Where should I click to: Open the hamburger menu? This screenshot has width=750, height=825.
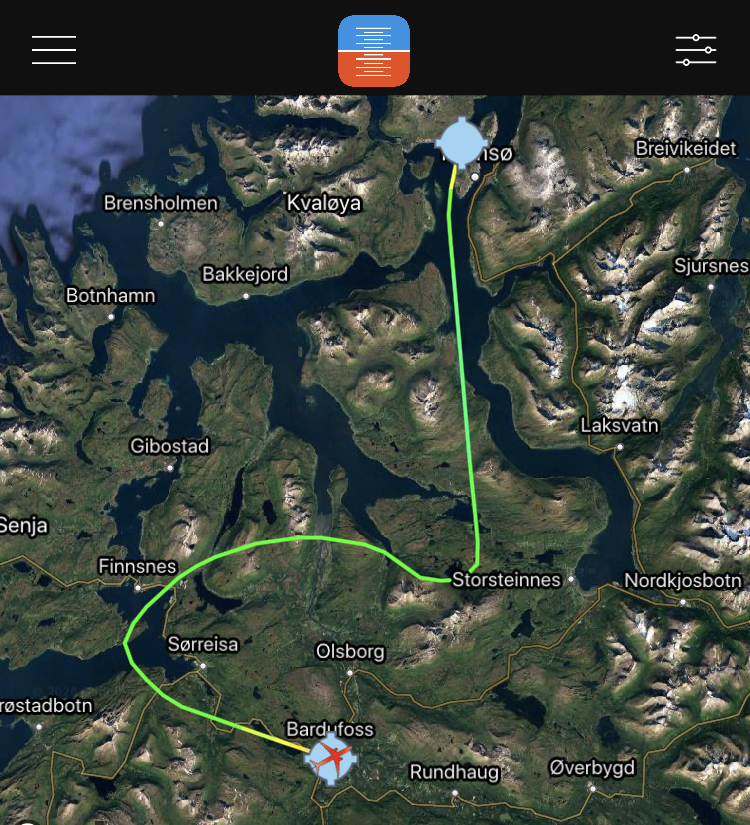pos(54,50)
